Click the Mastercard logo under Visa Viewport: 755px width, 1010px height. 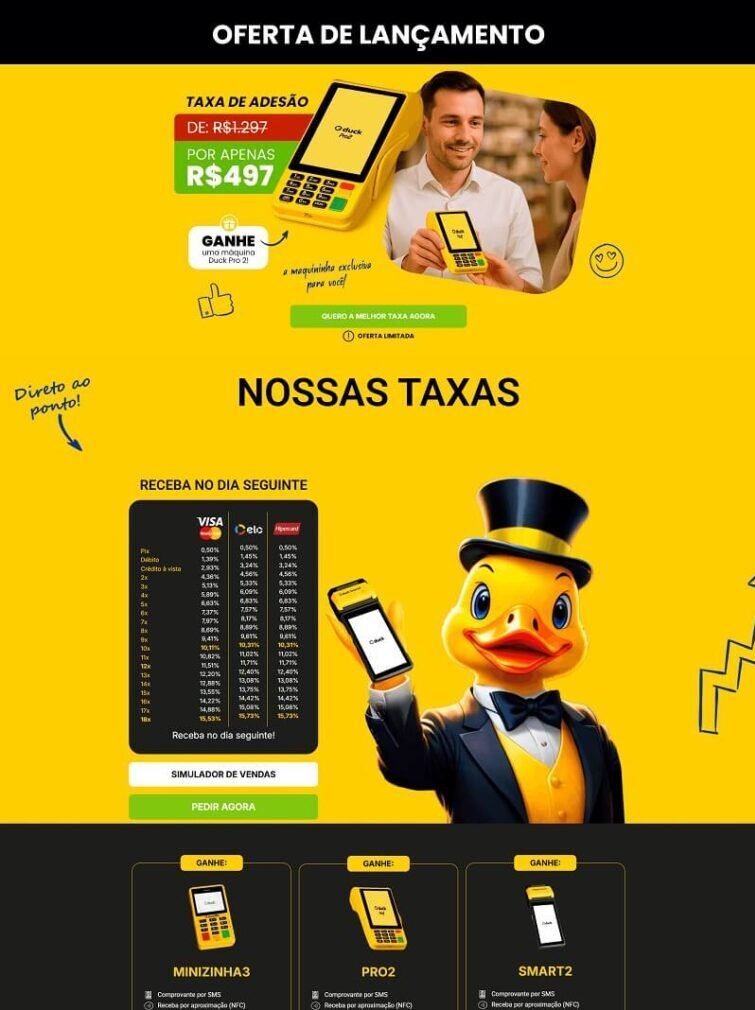pyautogui.click(x=209, y=533)
